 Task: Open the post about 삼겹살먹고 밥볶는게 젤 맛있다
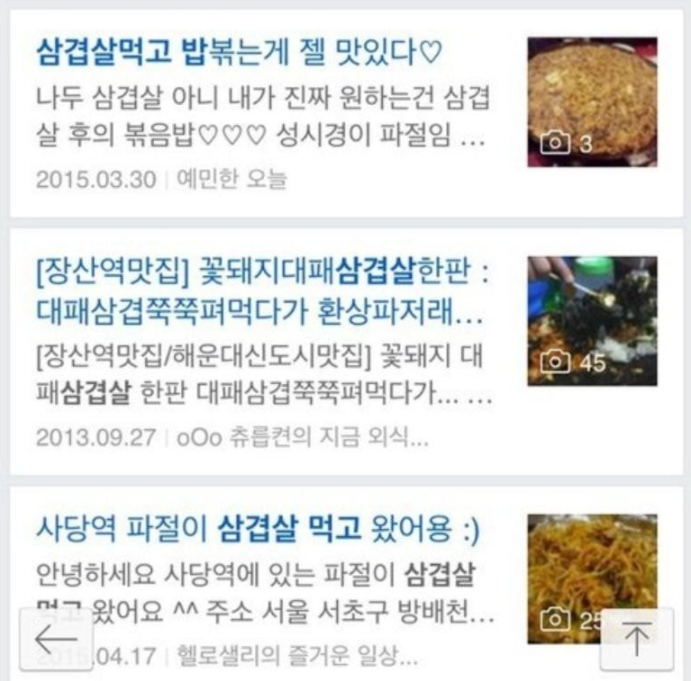click(238, 50)
